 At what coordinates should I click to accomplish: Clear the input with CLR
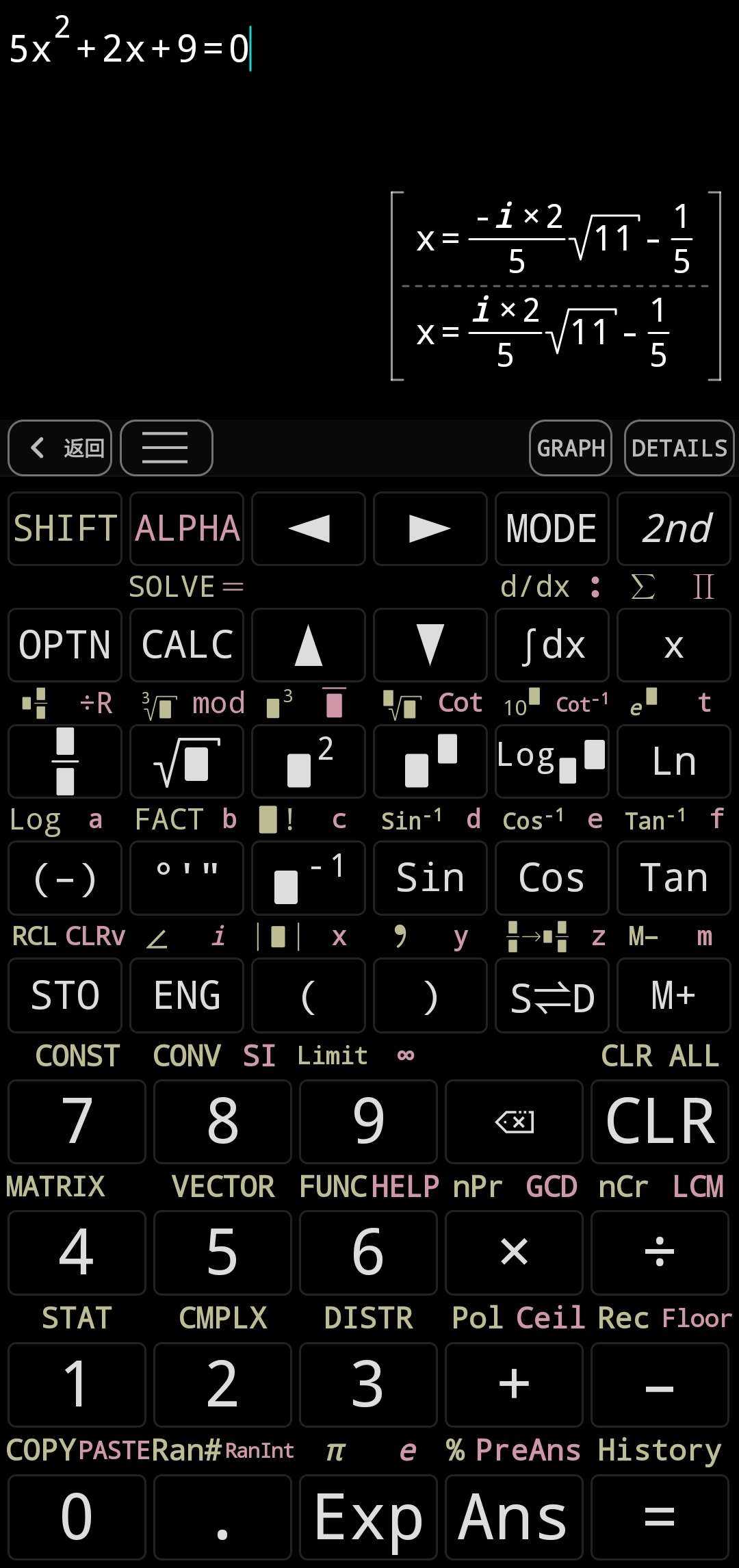click(660, 1121)
